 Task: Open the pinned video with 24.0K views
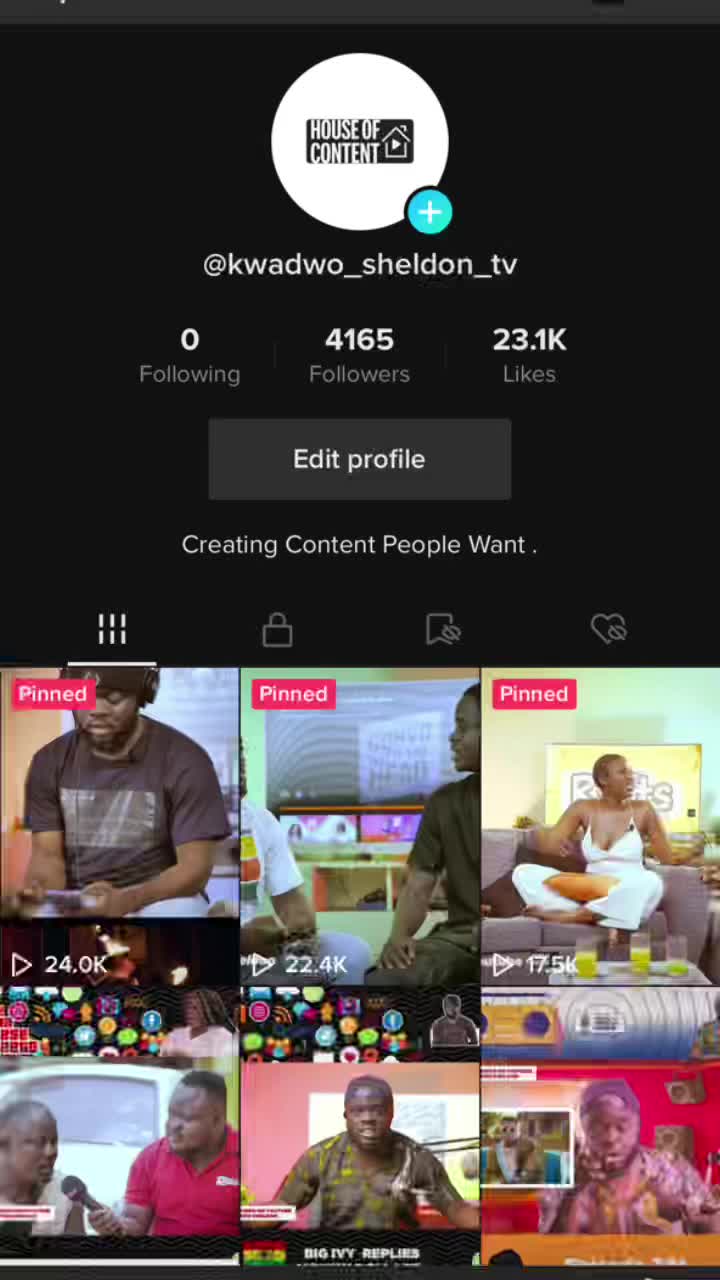click(x=119, y=827)
